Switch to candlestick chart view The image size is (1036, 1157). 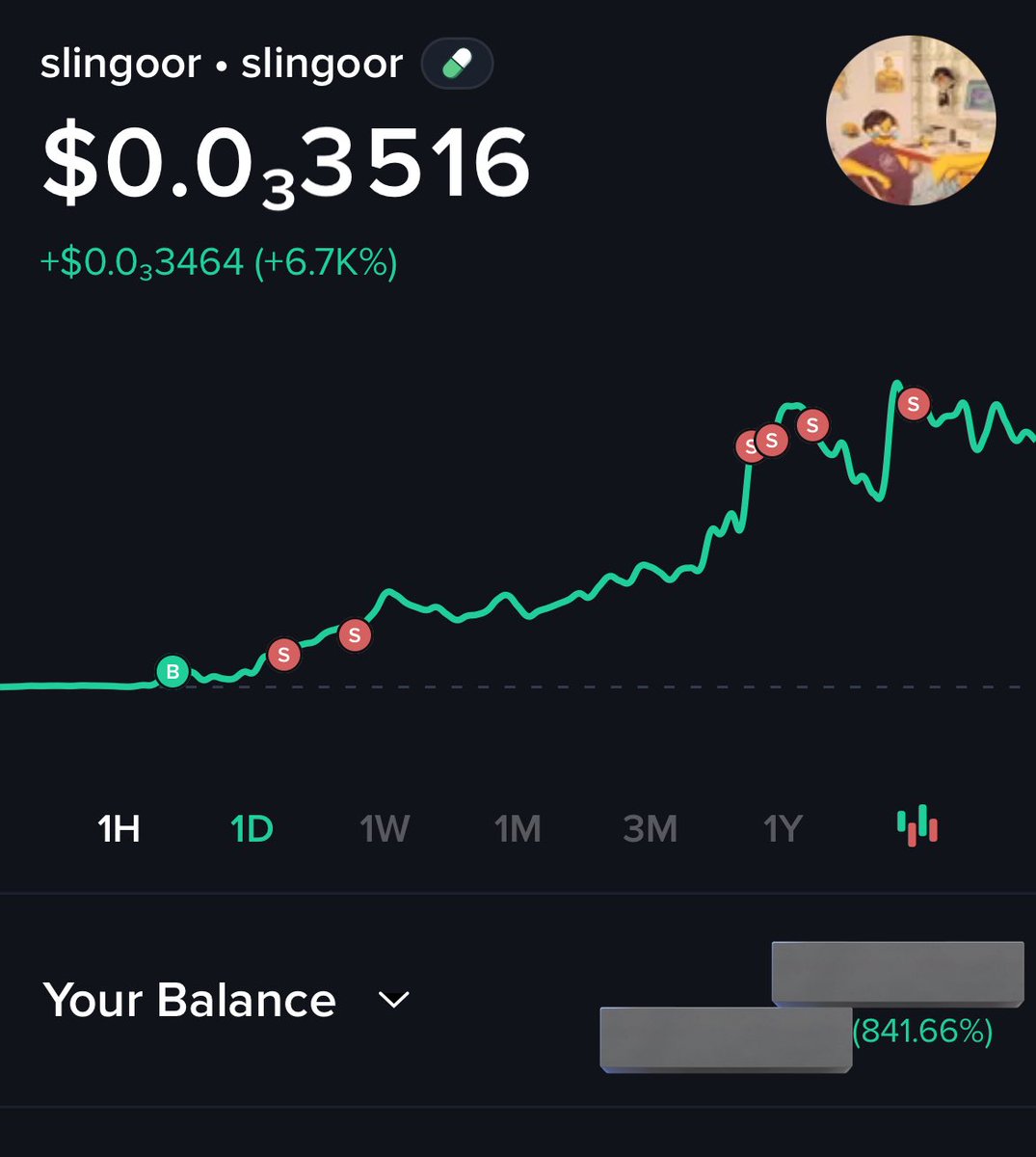tap(917, 826)
